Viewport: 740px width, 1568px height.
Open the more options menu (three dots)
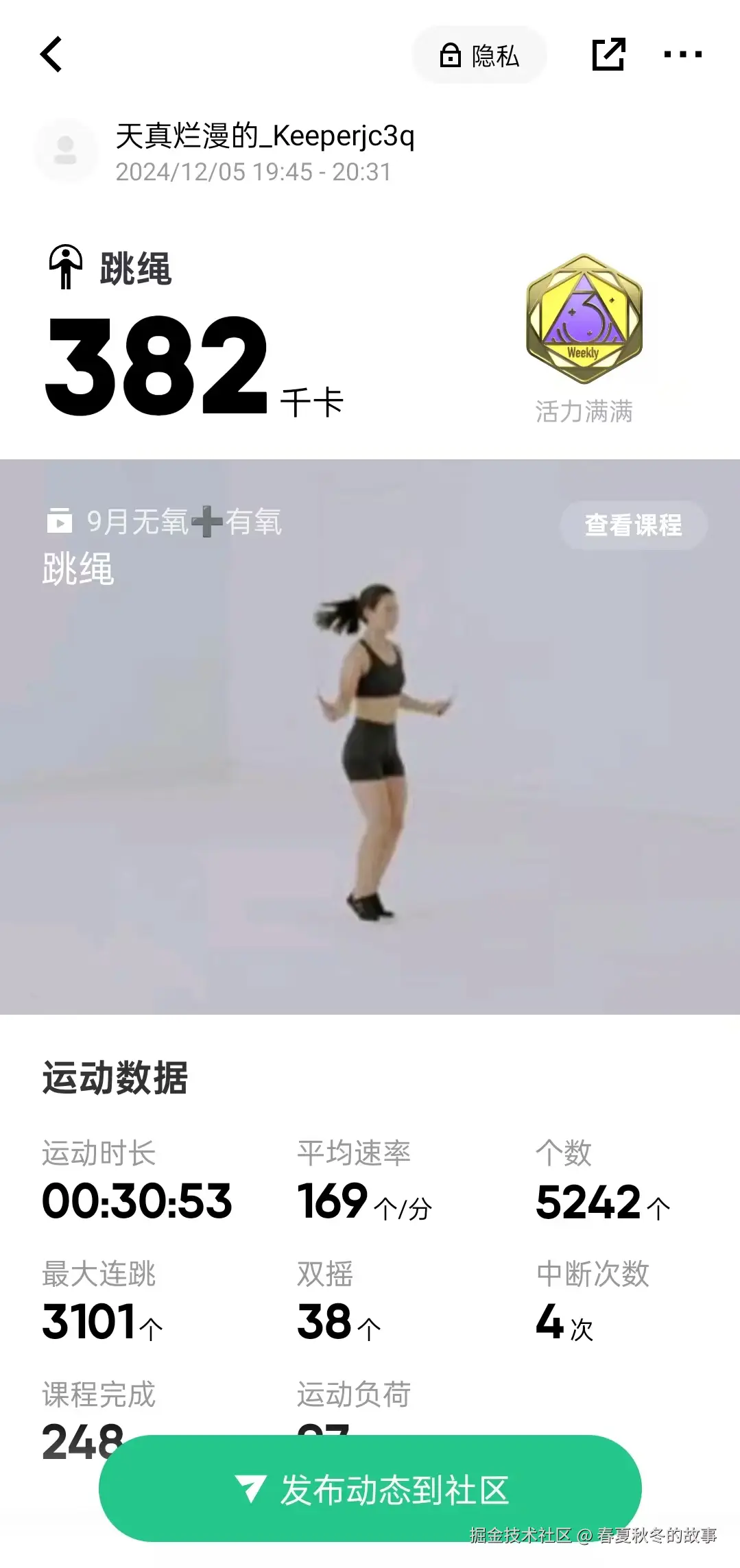[x=683, y=55]
